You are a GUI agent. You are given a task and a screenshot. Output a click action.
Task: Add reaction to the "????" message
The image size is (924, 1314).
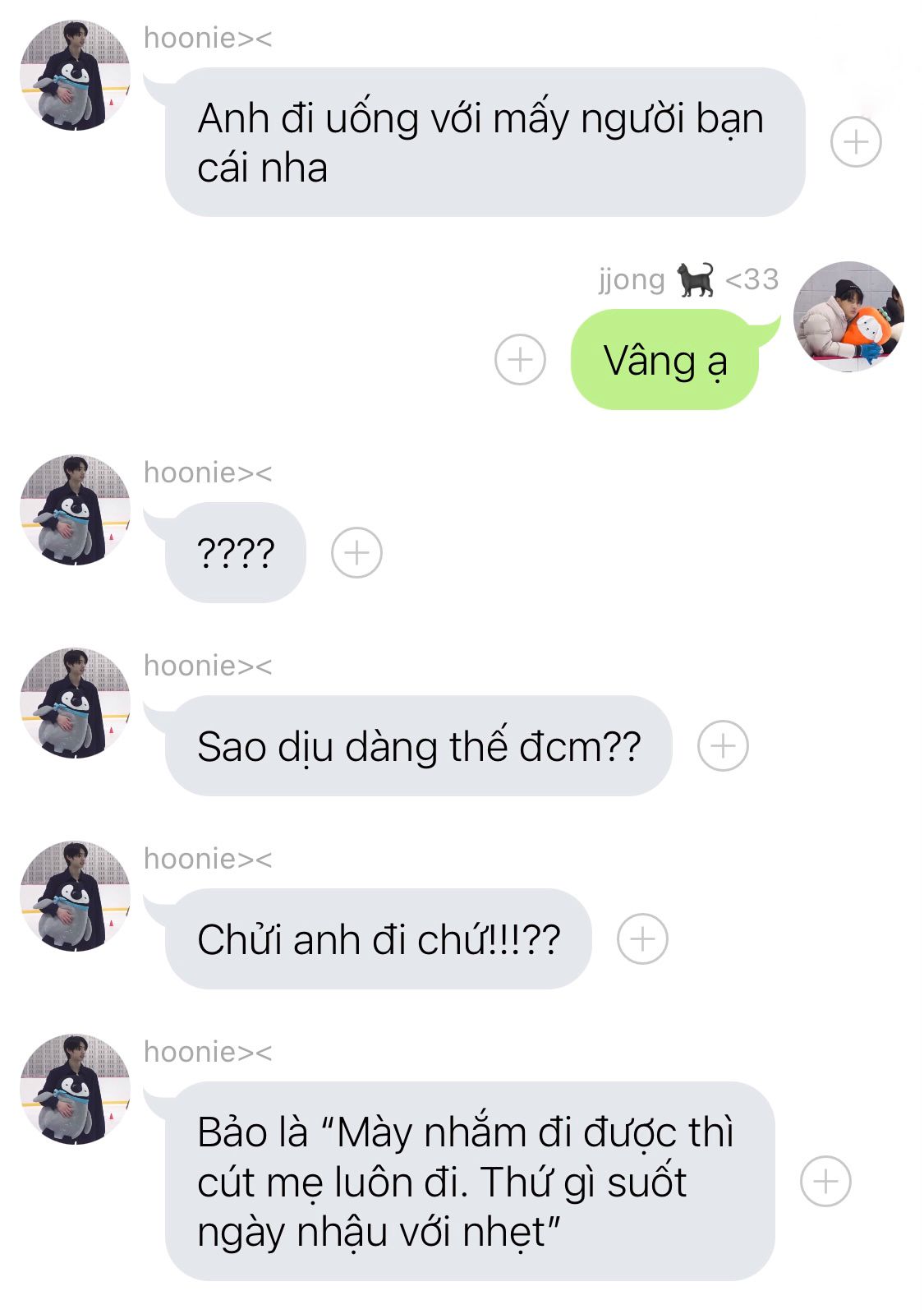click(x=356, y=552)
